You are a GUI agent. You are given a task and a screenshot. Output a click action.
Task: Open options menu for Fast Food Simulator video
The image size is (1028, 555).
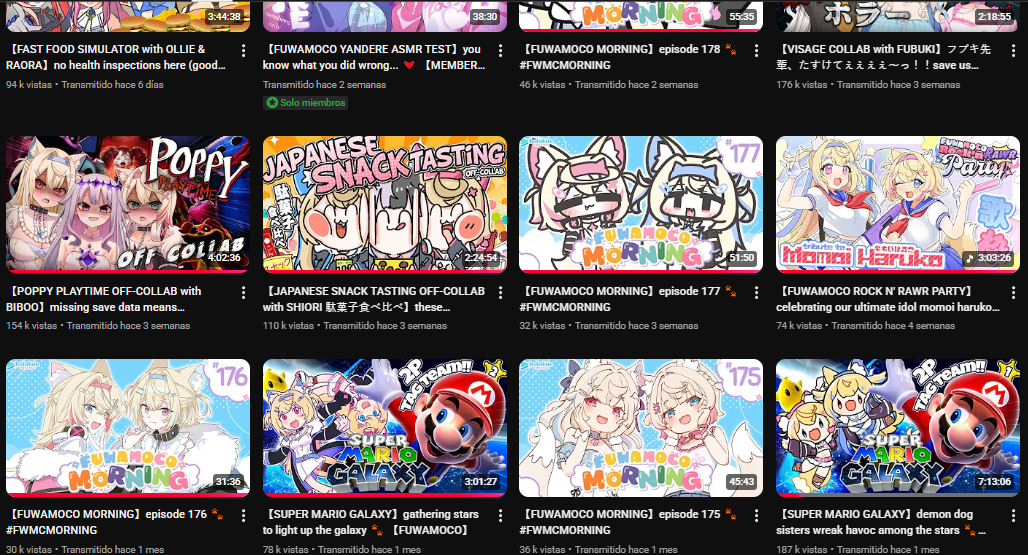click(243, 50)
